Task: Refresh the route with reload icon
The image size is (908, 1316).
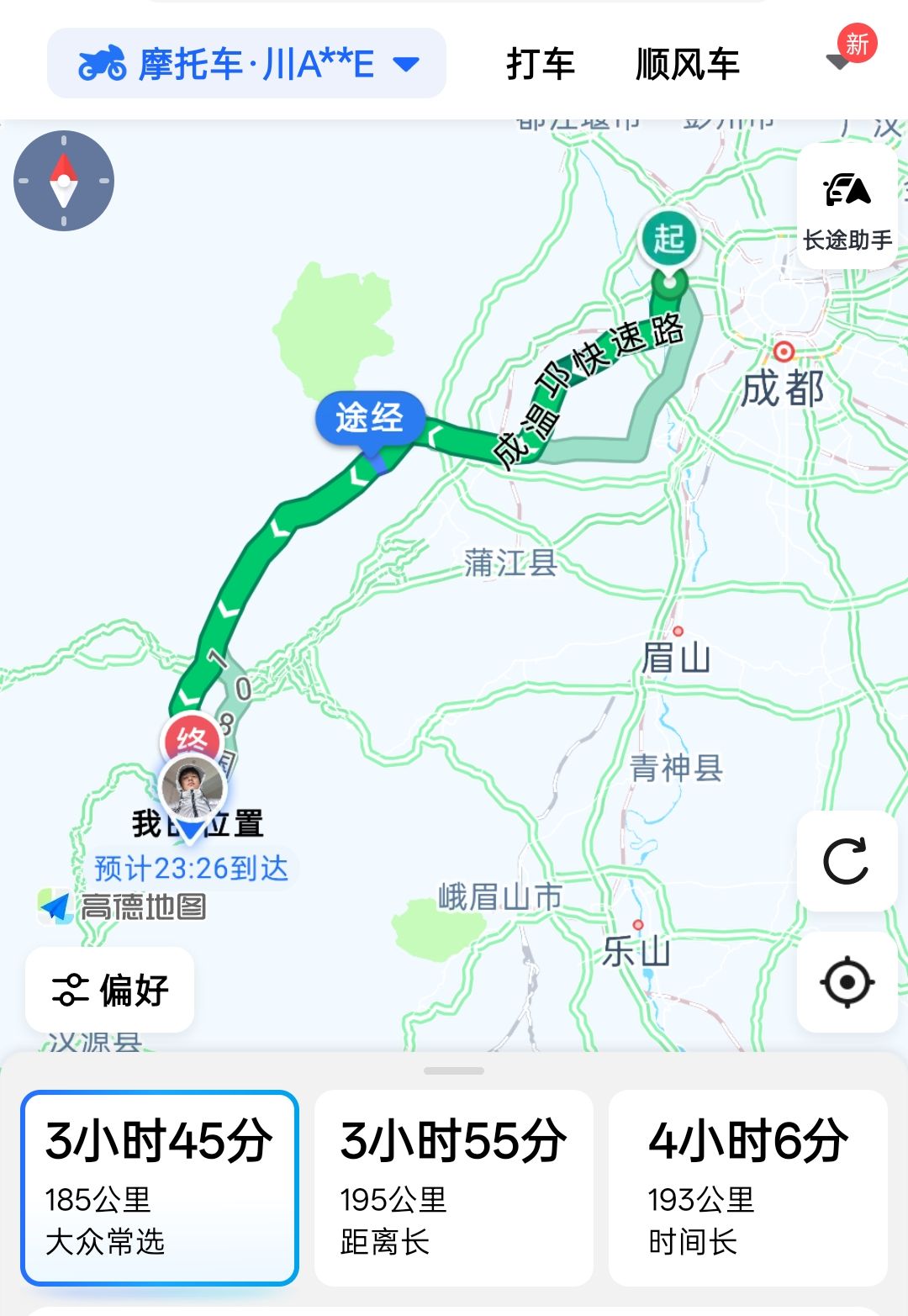Action: coord(847,860)
